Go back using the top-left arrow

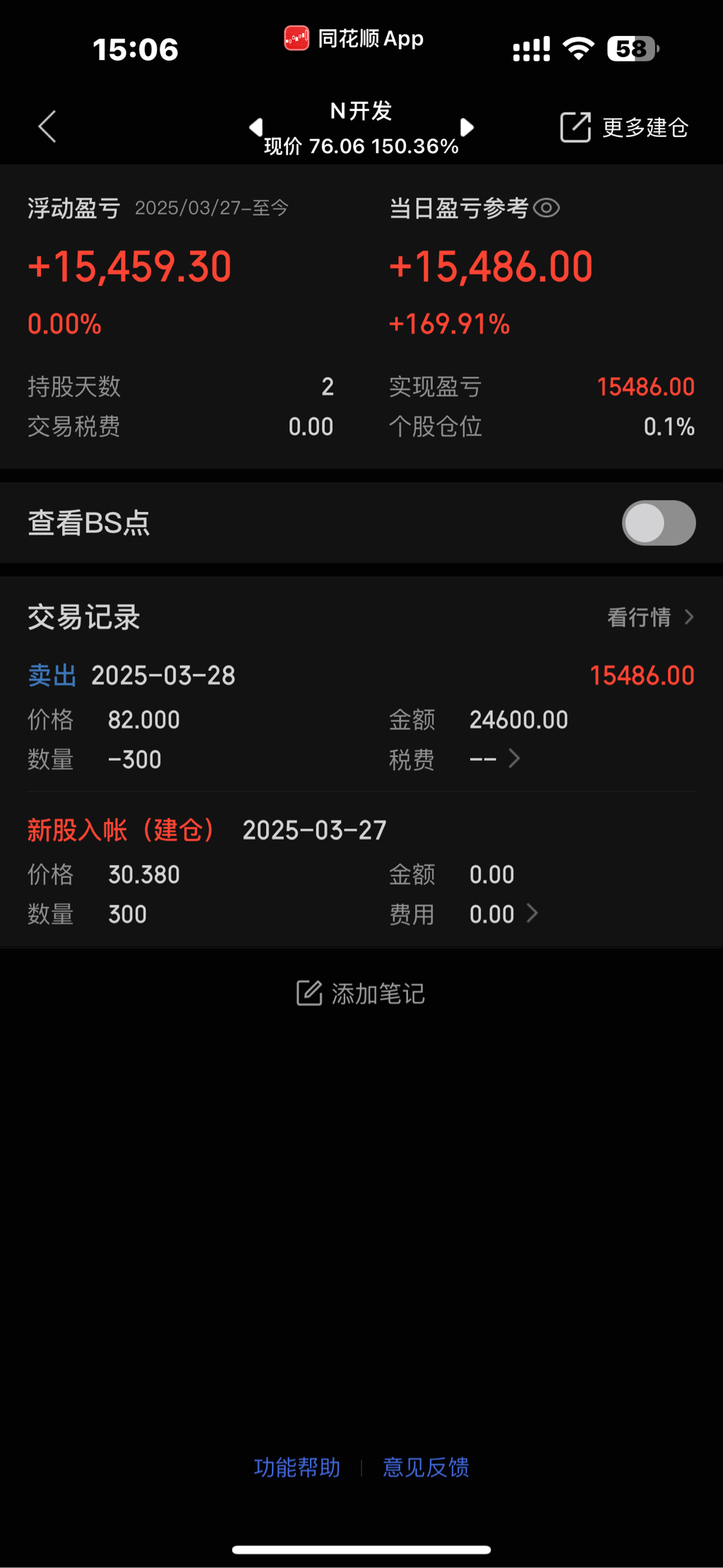[x=47, y=127]
